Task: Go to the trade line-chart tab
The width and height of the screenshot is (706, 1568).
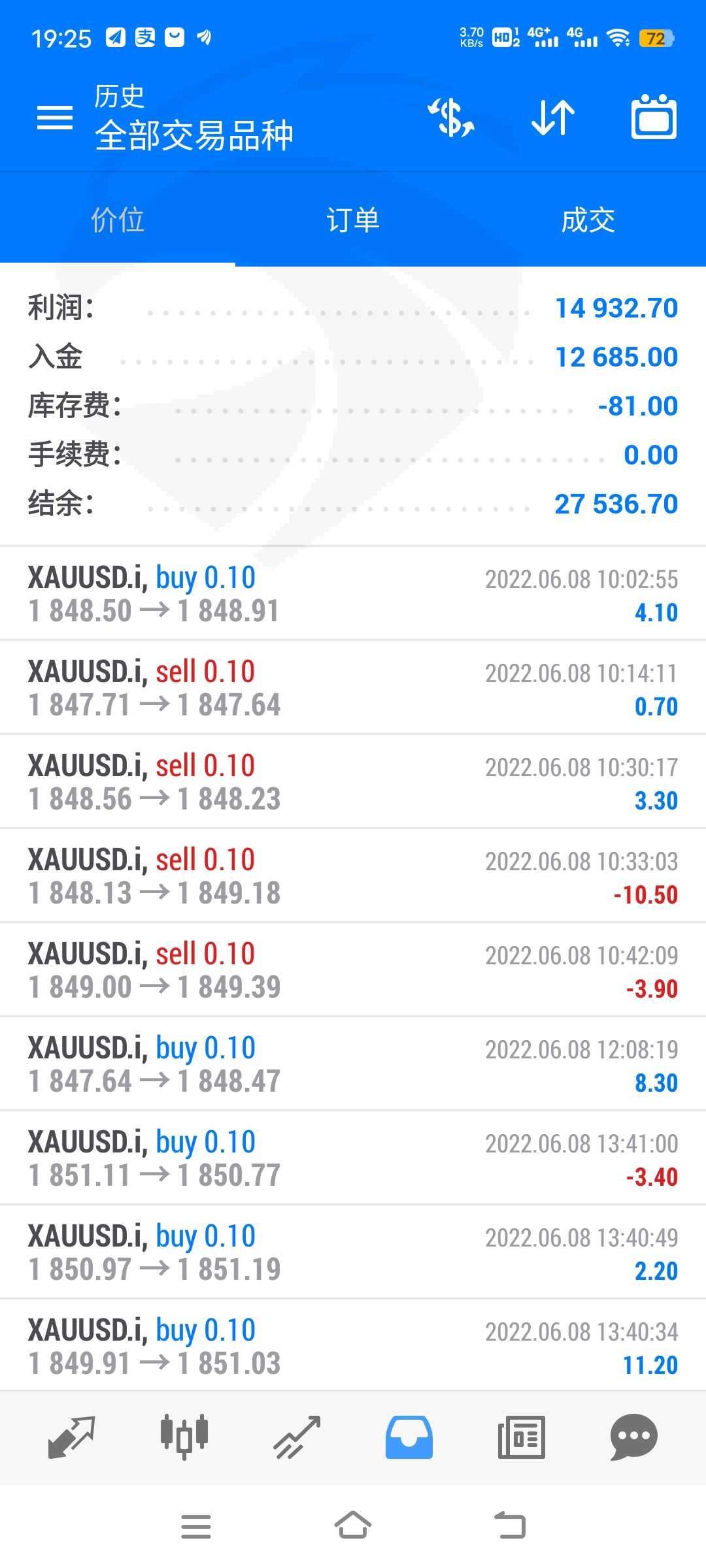Action: (x=297, y=1437)
